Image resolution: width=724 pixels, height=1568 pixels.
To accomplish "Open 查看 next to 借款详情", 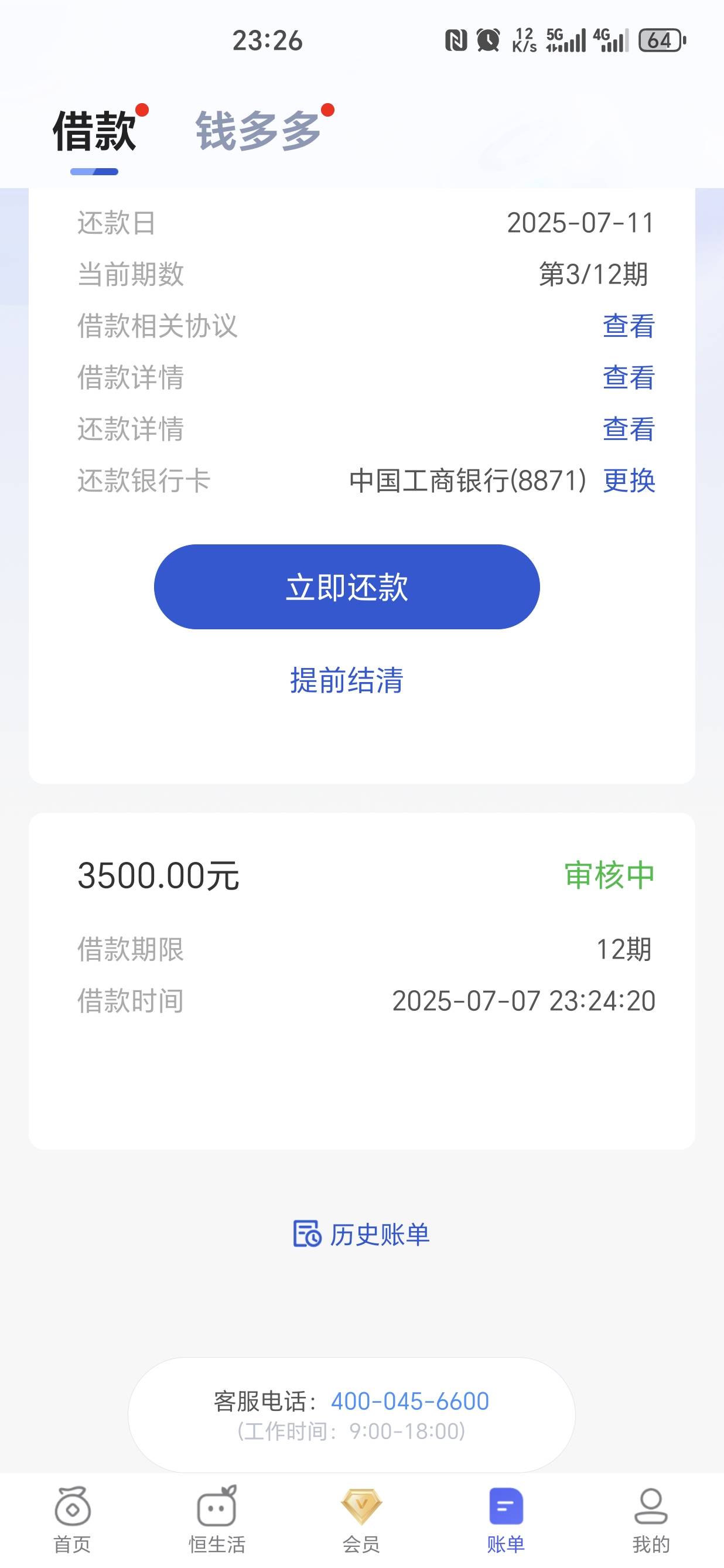I will click(x=629, y=377).
